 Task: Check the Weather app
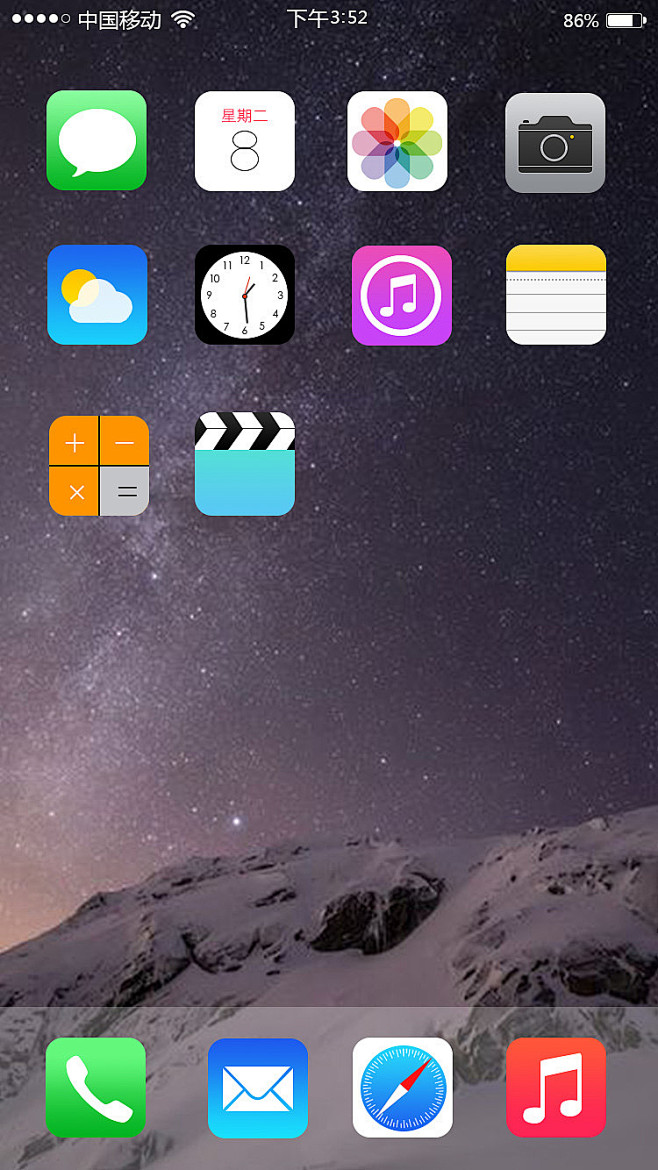(97, 295)
